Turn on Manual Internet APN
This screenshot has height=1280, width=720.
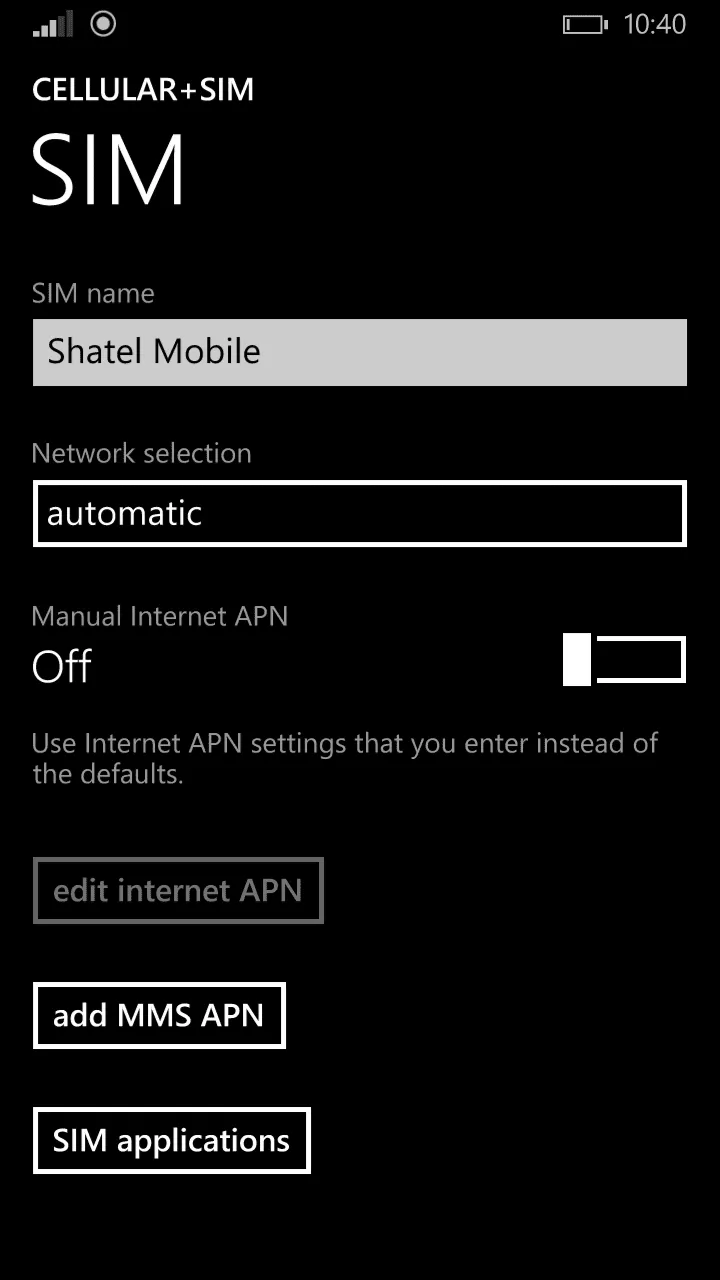click(x=624, y=660)
